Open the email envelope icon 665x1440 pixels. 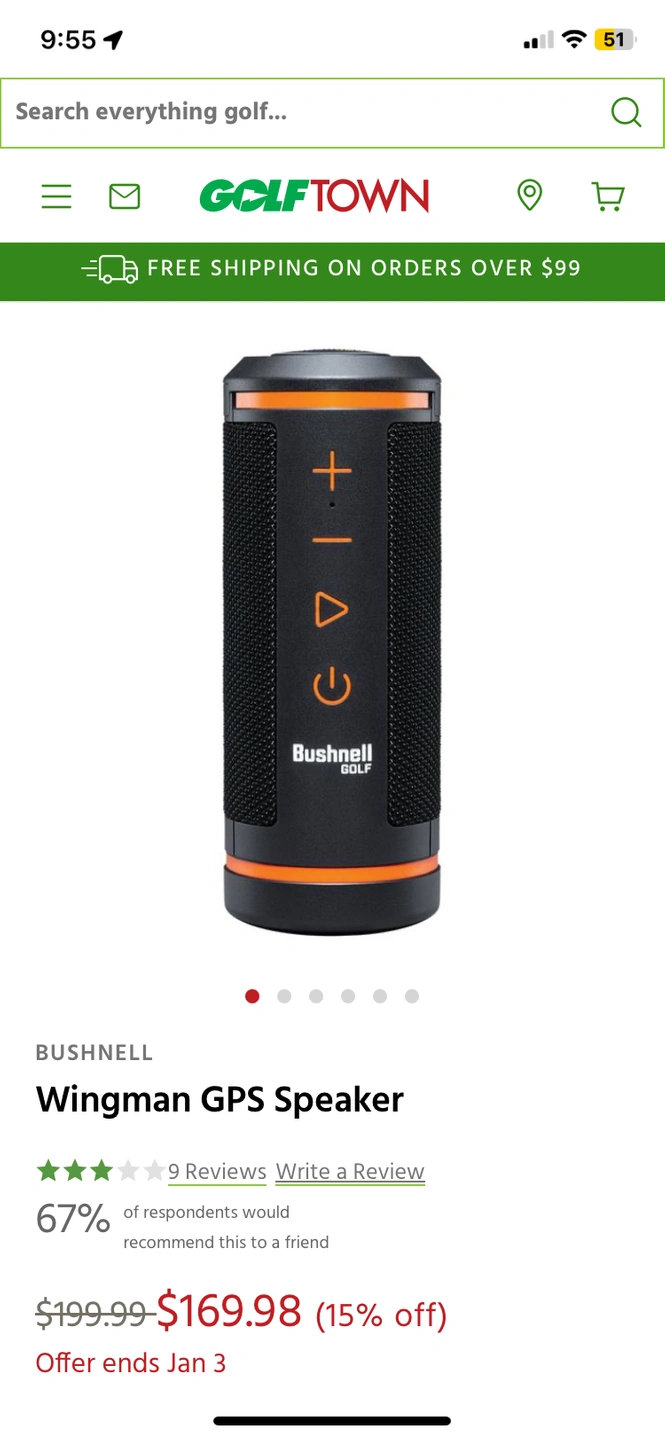[x=124, y=196]
